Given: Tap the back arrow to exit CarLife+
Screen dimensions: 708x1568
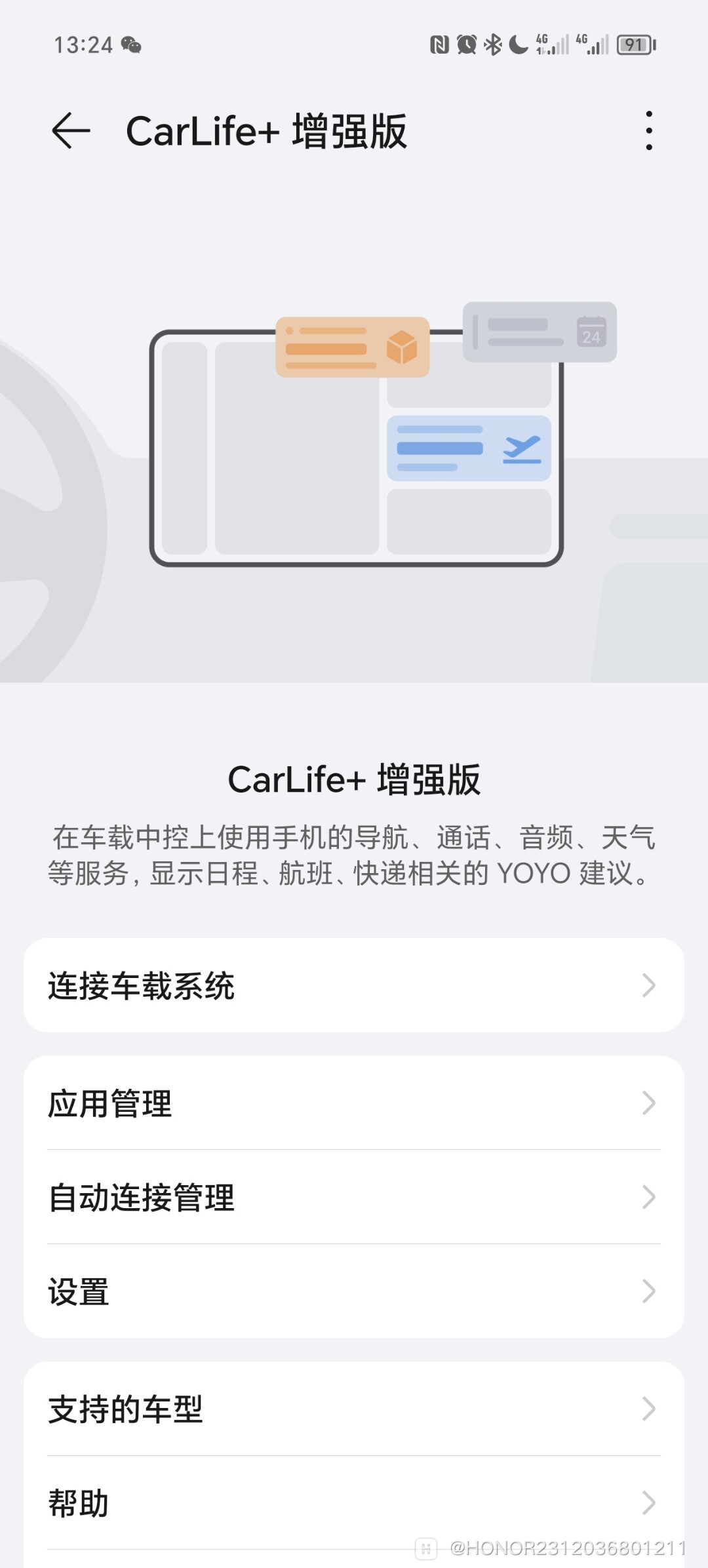Looking at the screenshot, I should point(70,130).
